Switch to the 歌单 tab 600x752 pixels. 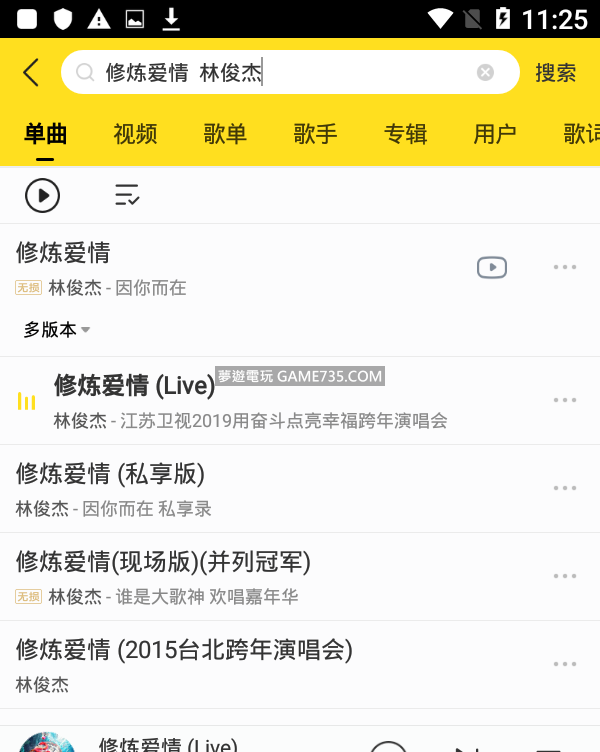225,134
